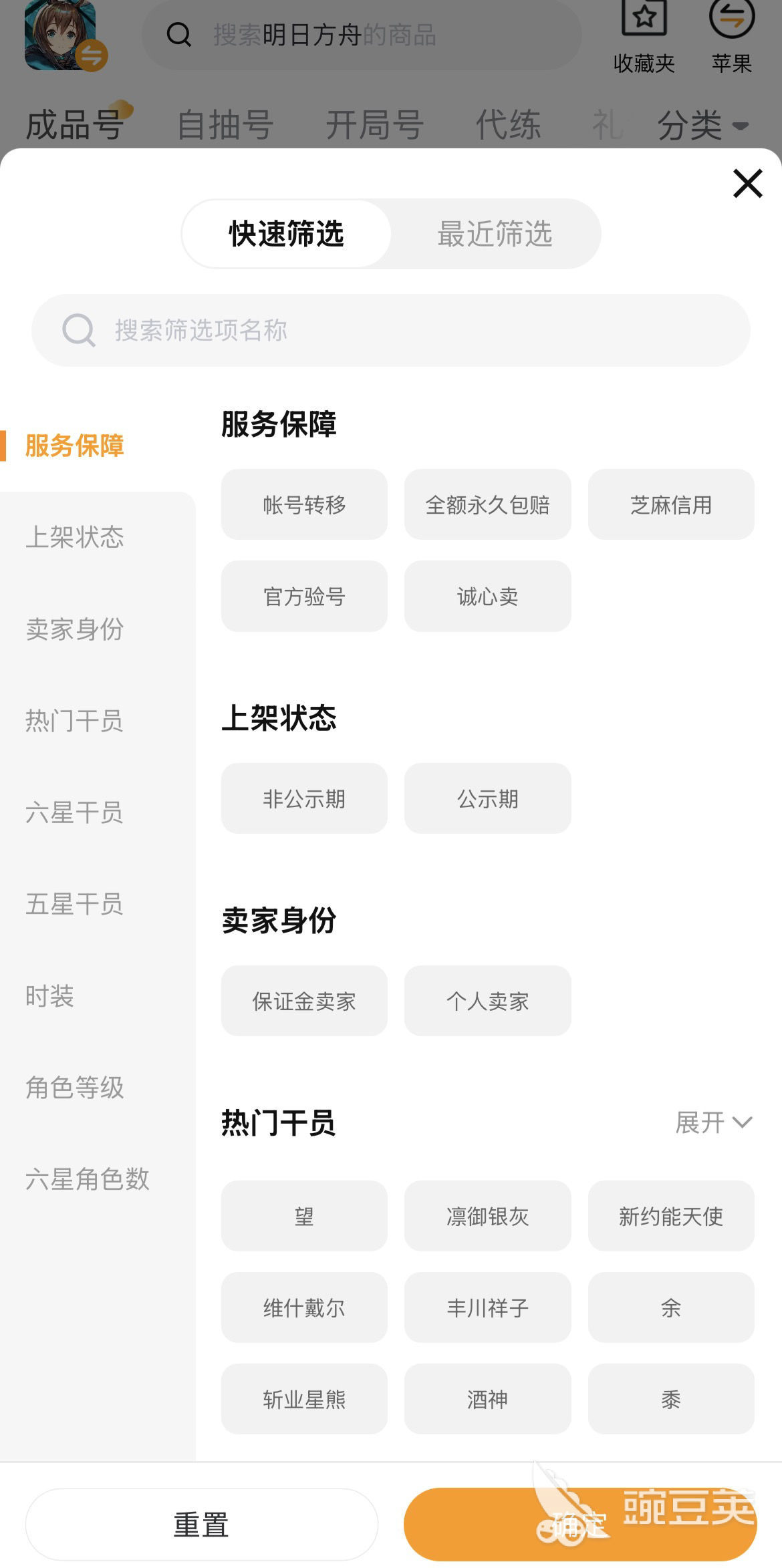Reset all filters with 重置

tap(201, 1525)
